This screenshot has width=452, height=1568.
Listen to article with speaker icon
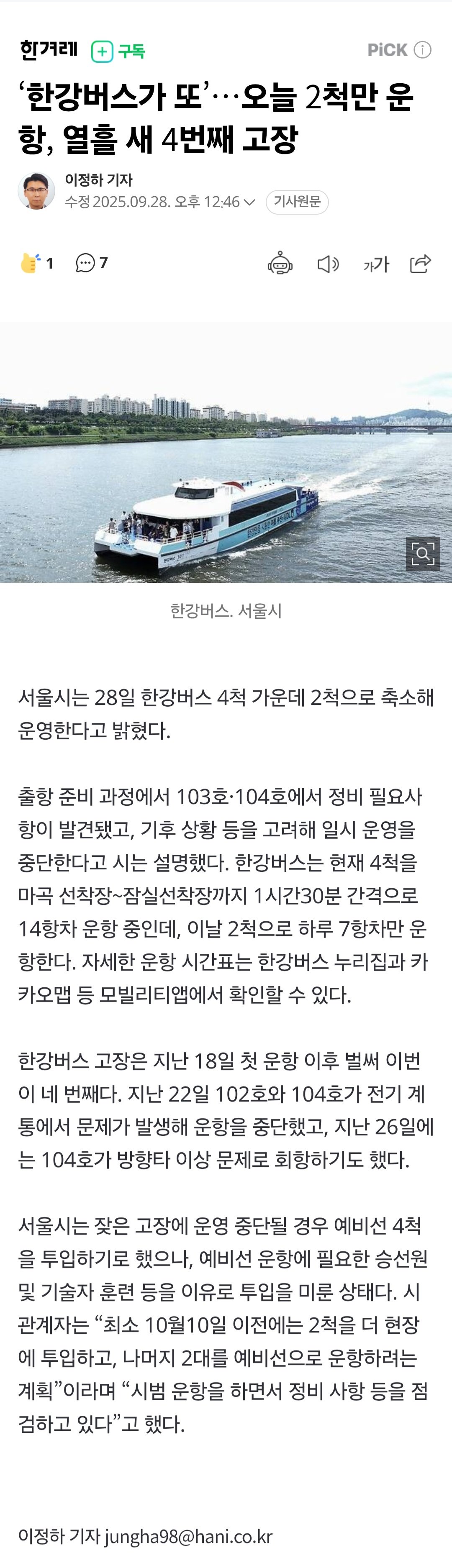tap(328, 264)
